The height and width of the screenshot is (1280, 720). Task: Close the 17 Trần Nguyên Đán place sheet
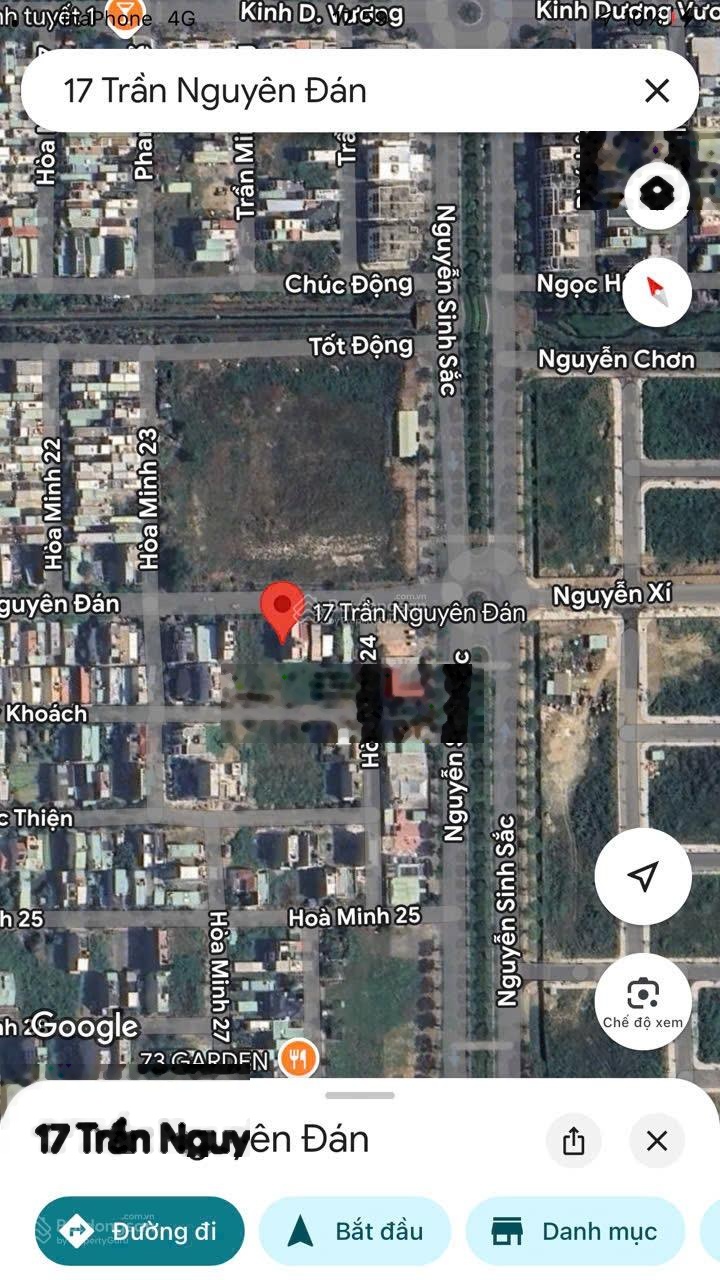657,1141
